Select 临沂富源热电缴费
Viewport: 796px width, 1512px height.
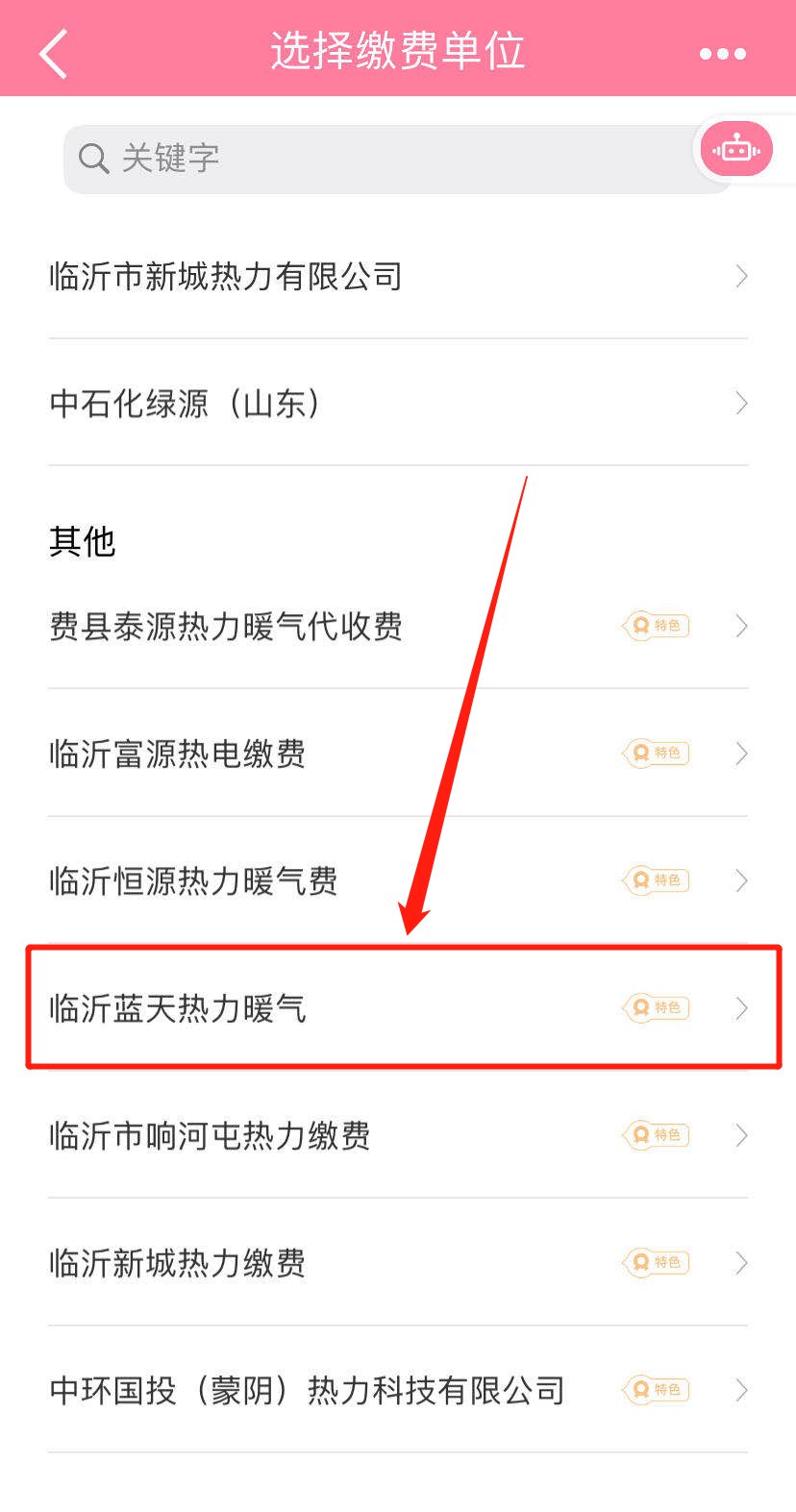pos(397,754)
